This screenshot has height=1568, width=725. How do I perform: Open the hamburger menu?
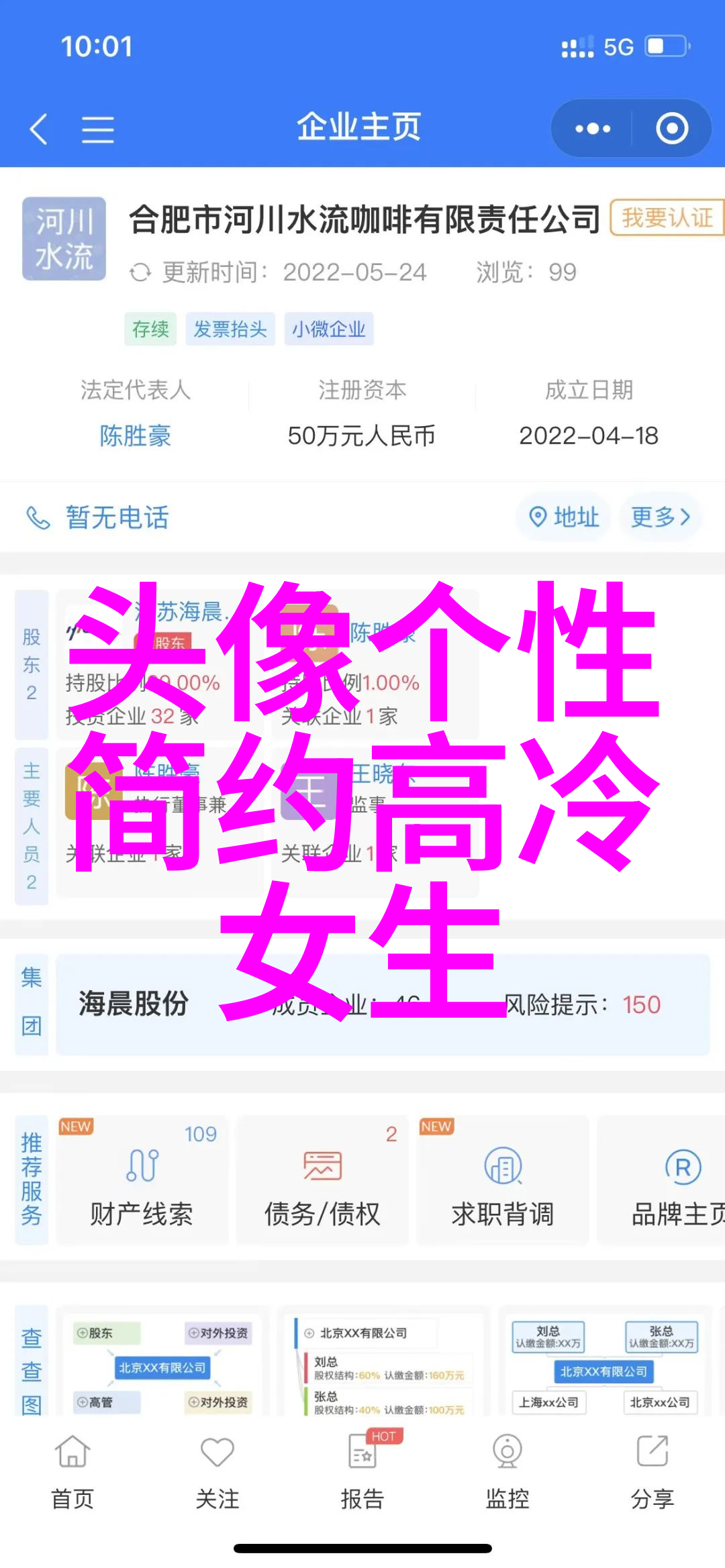(98, 129)
